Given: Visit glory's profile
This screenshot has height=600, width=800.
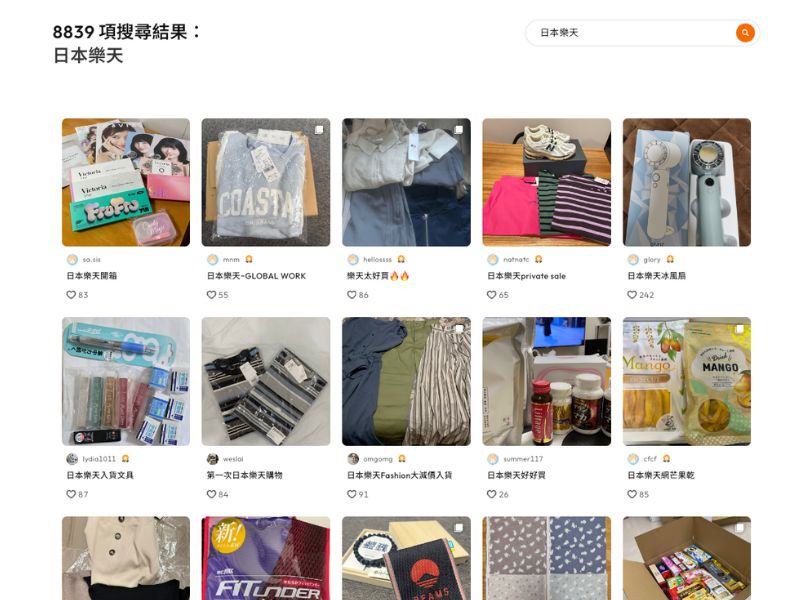Looking at the screenshot, I should [x=651, y=259].
